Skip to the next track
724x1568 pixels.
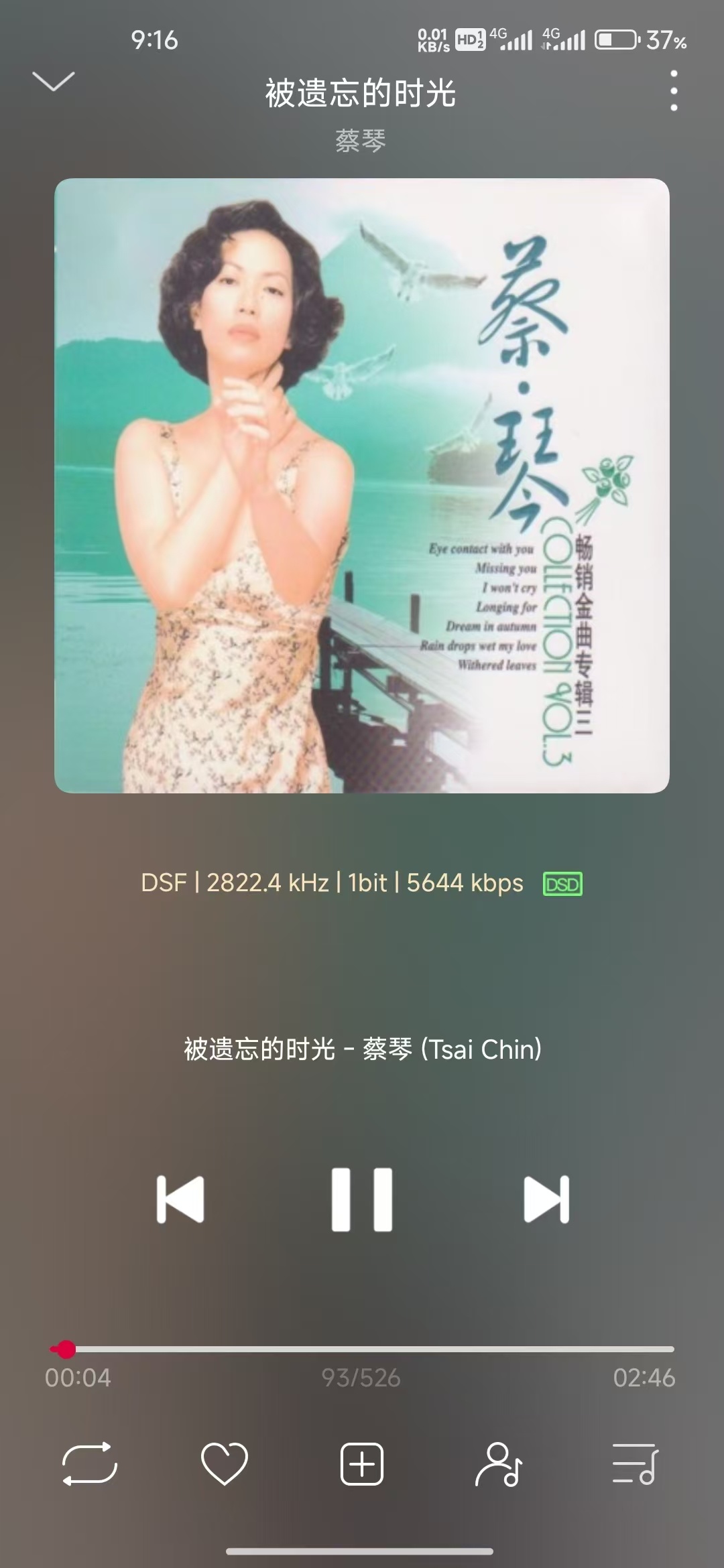[x=546, y=1199]
